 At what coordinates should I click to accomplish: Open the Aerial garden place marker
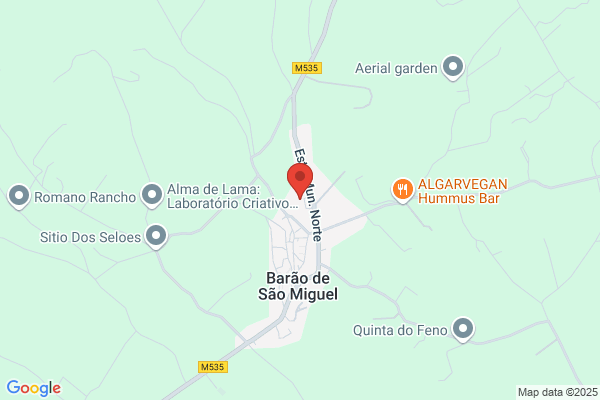pos(453,68)
